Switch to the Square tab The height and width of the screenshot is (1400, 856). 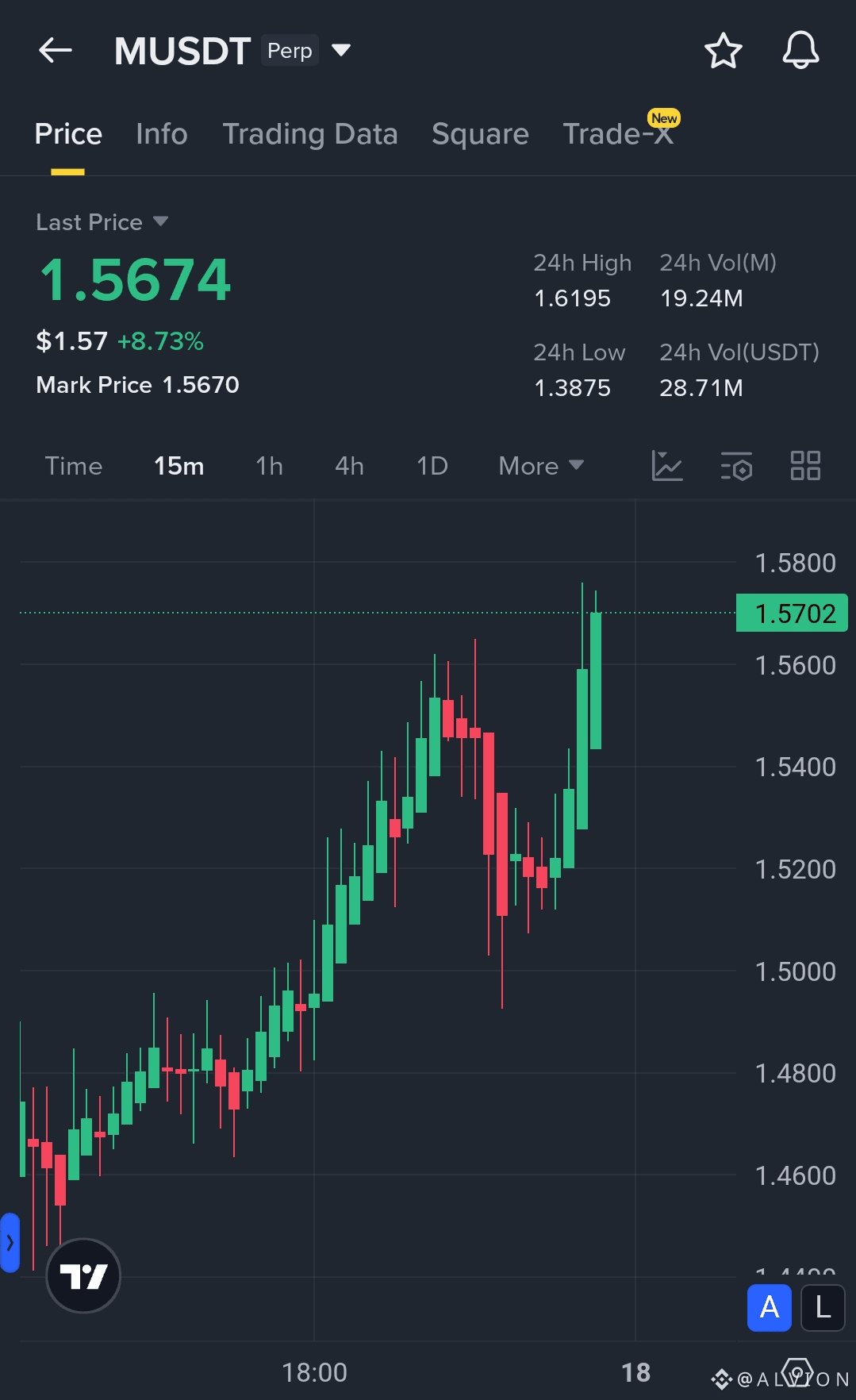pos(480,134)
